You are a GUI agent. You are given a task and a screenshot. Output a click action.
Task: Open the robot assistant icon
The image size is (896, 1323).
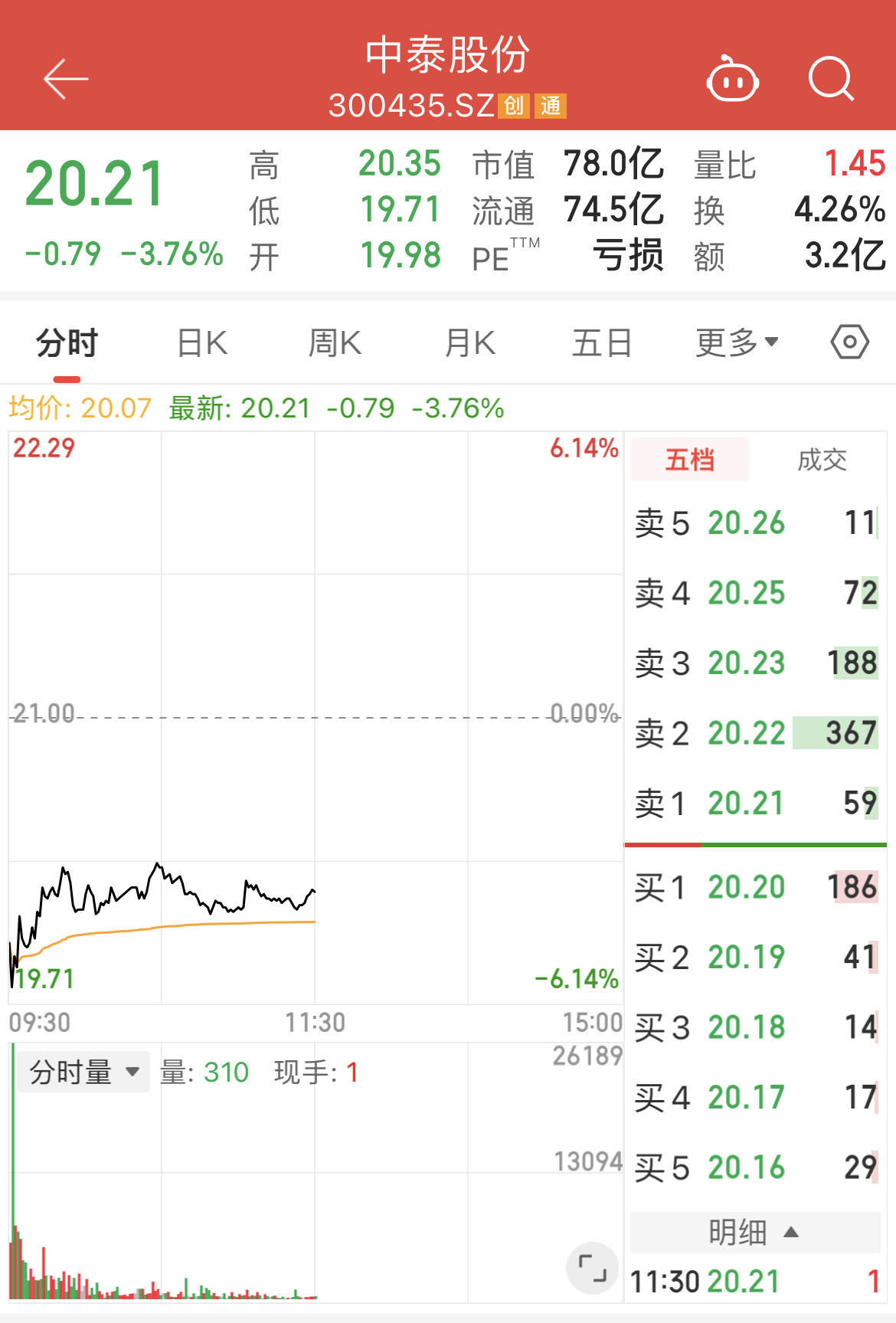click(x=732, y=79)
